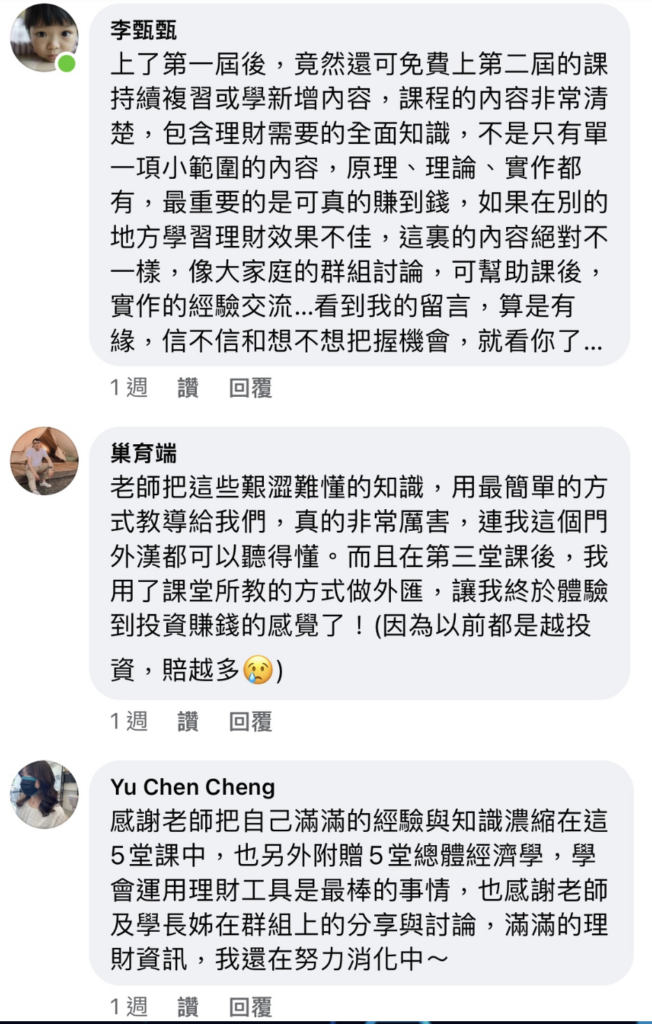Reply to 巢育端's comment
The image size is (652, 1024).
tap(250, 720)
